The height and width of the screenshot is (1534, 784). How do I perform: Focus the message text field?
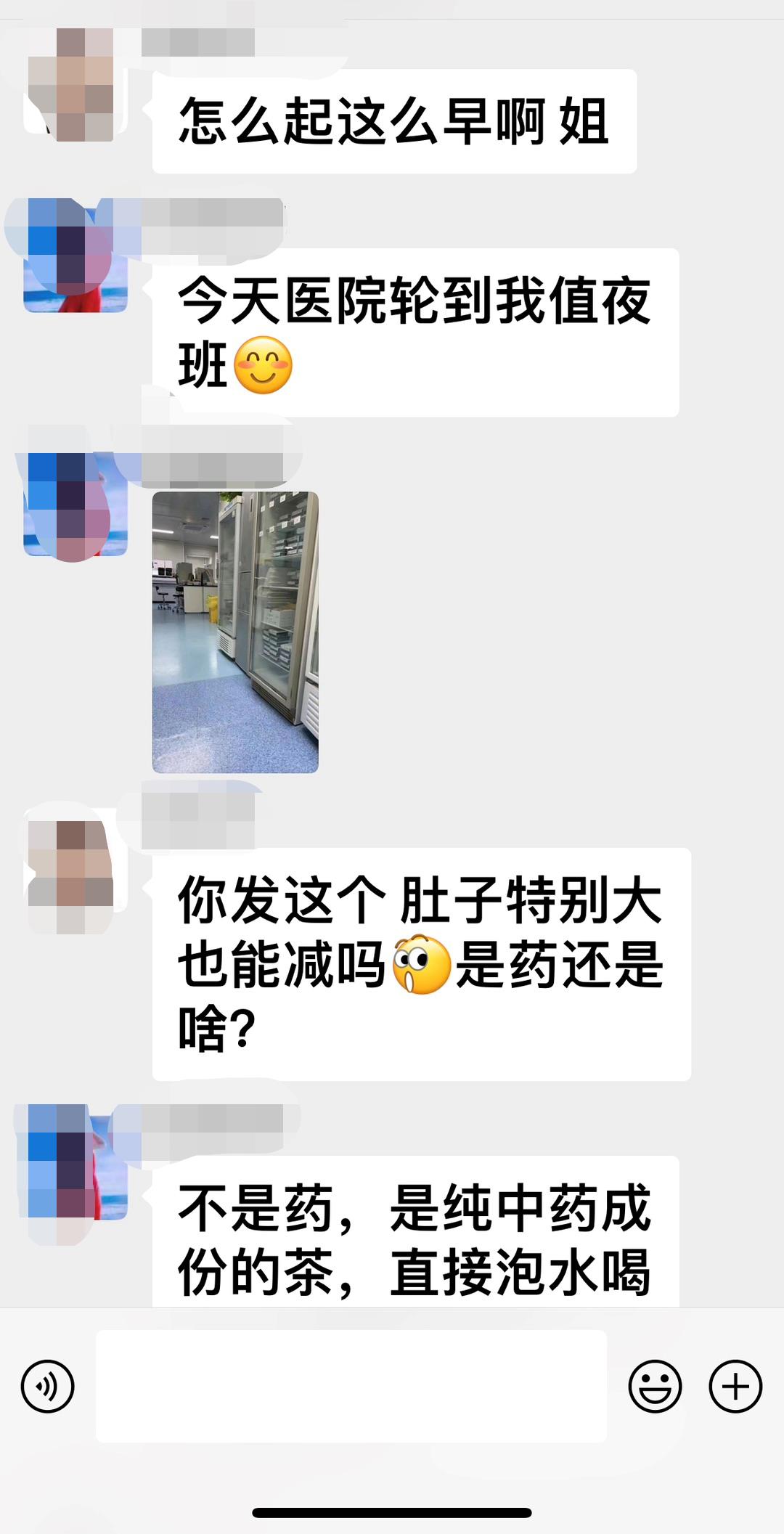pos(351,1386)
